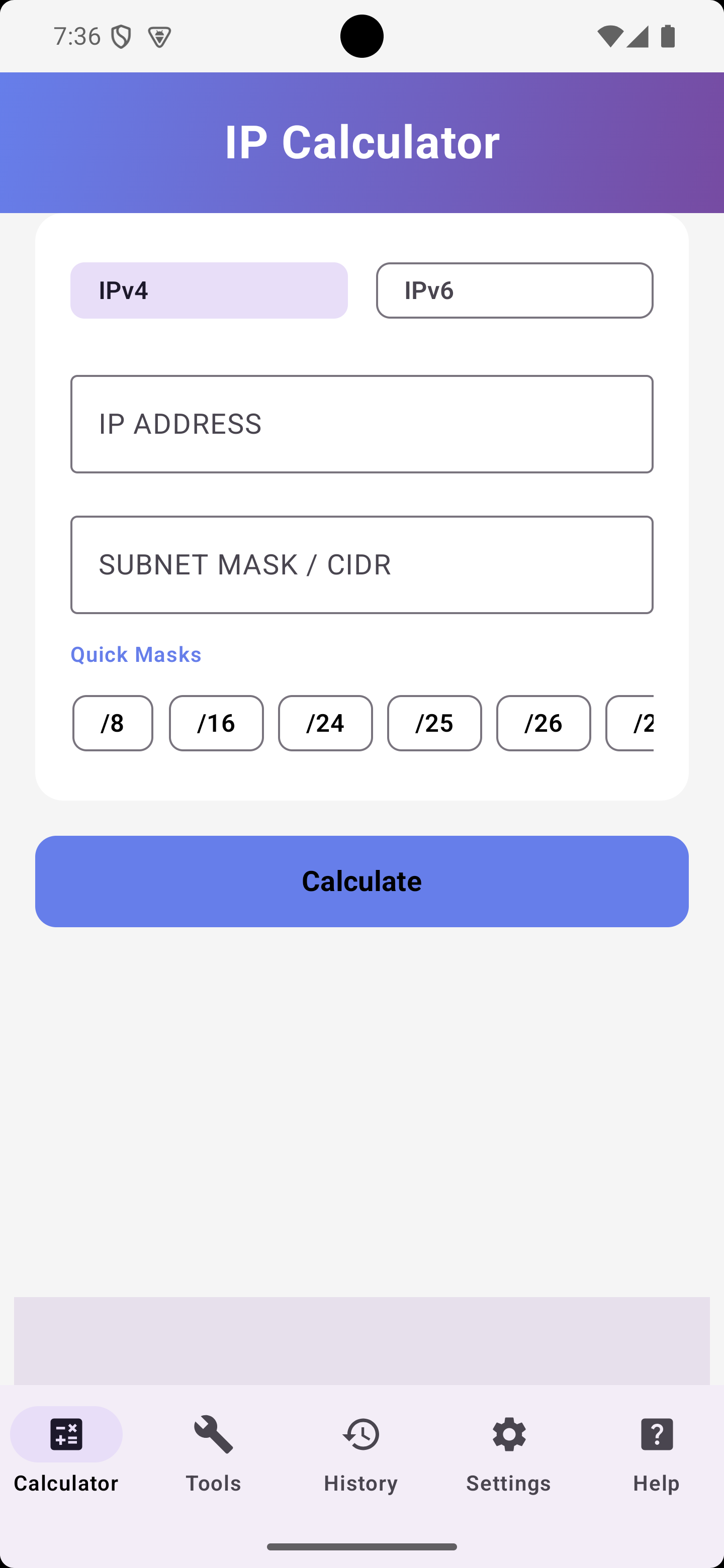Select the Calculator tab label
Image resolution: width=724 pixels, height=1568 pixels.
(x=65, y=1484)
